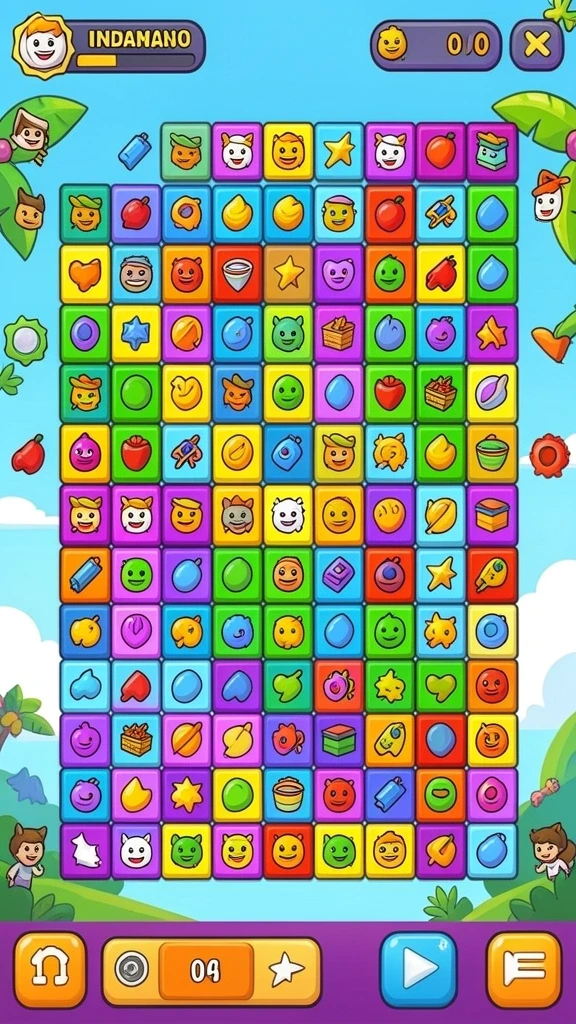The height and width of the screenshot is (1024, 576).
Task: Select the red apple on red tile
Action: click(390, 214)
